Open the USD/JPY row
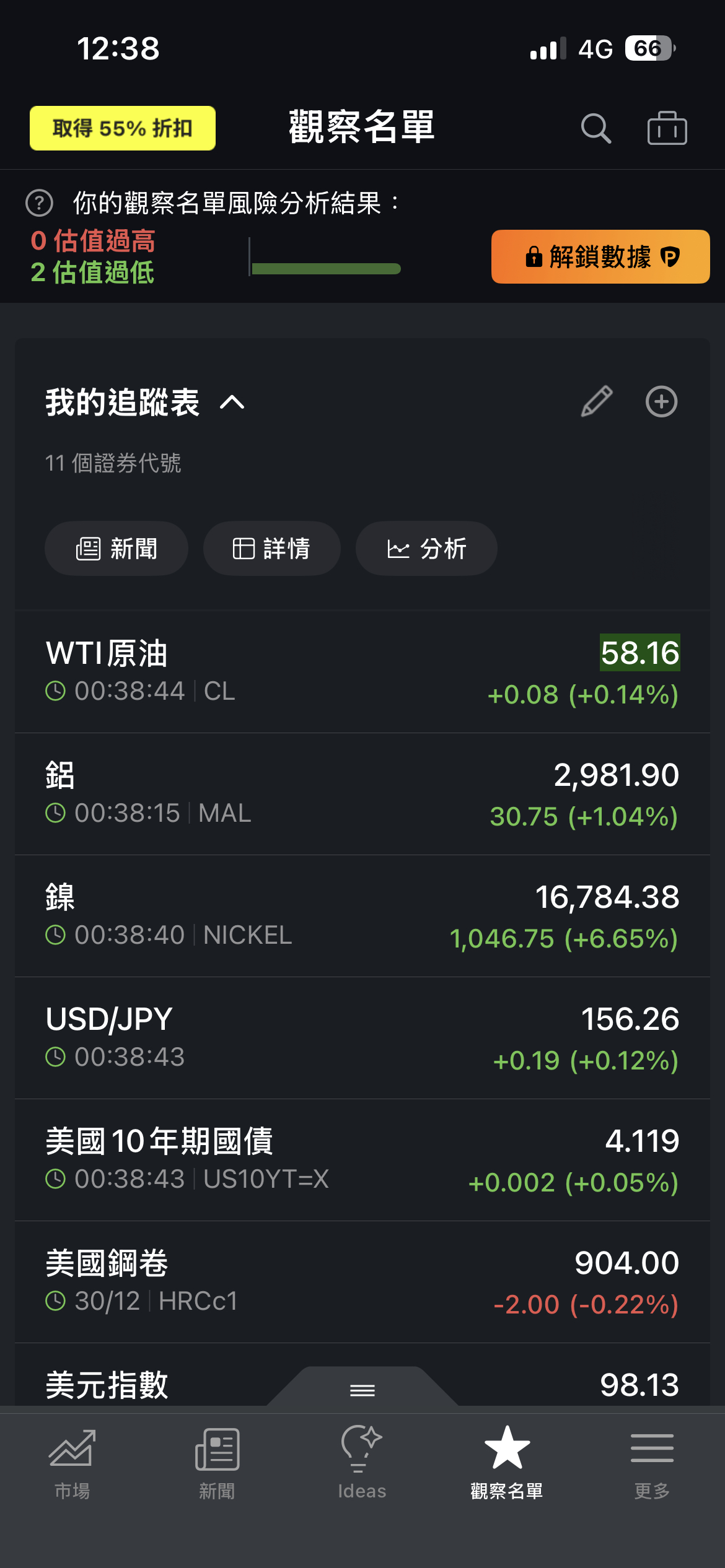 coord(362,1038)
